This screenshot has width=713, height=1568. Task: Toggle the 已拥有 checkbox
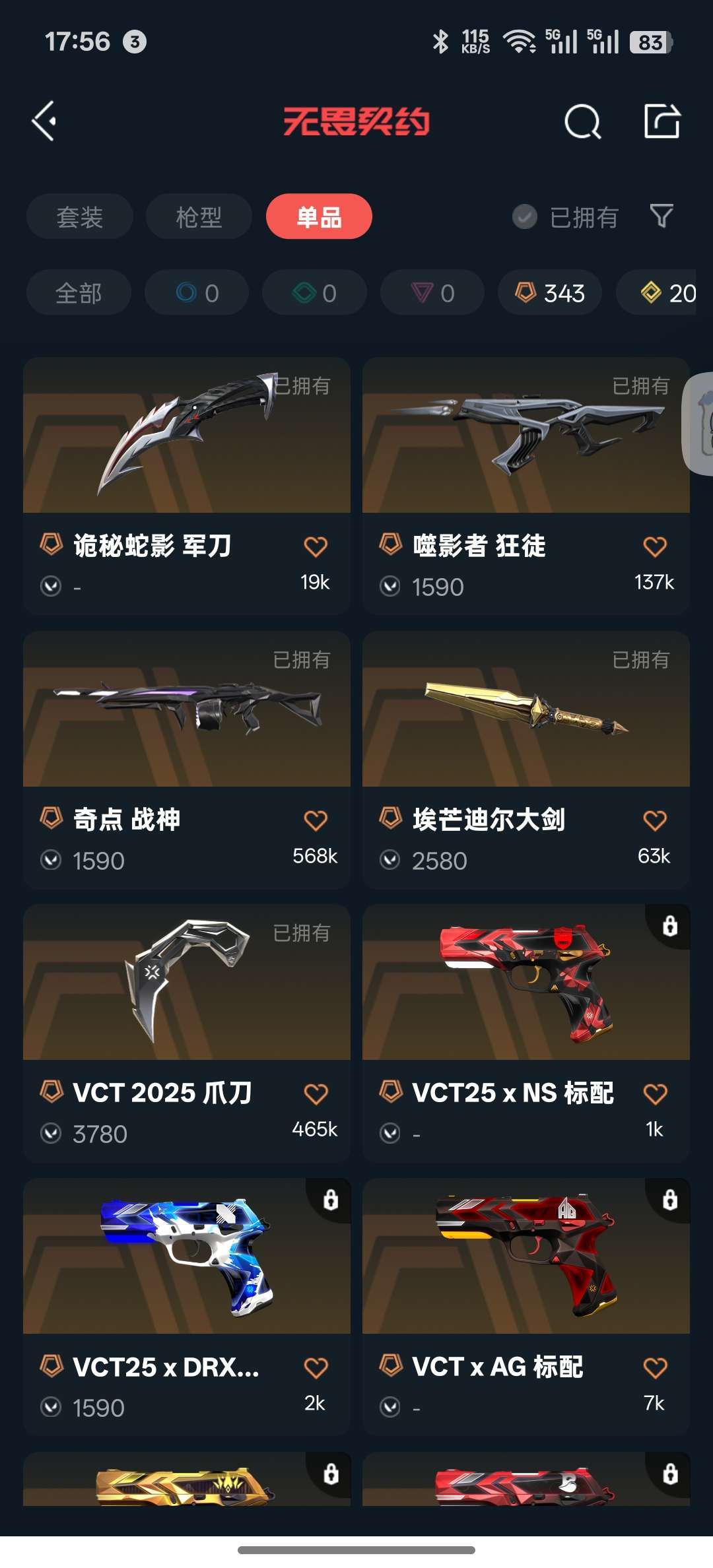(526, 216)
